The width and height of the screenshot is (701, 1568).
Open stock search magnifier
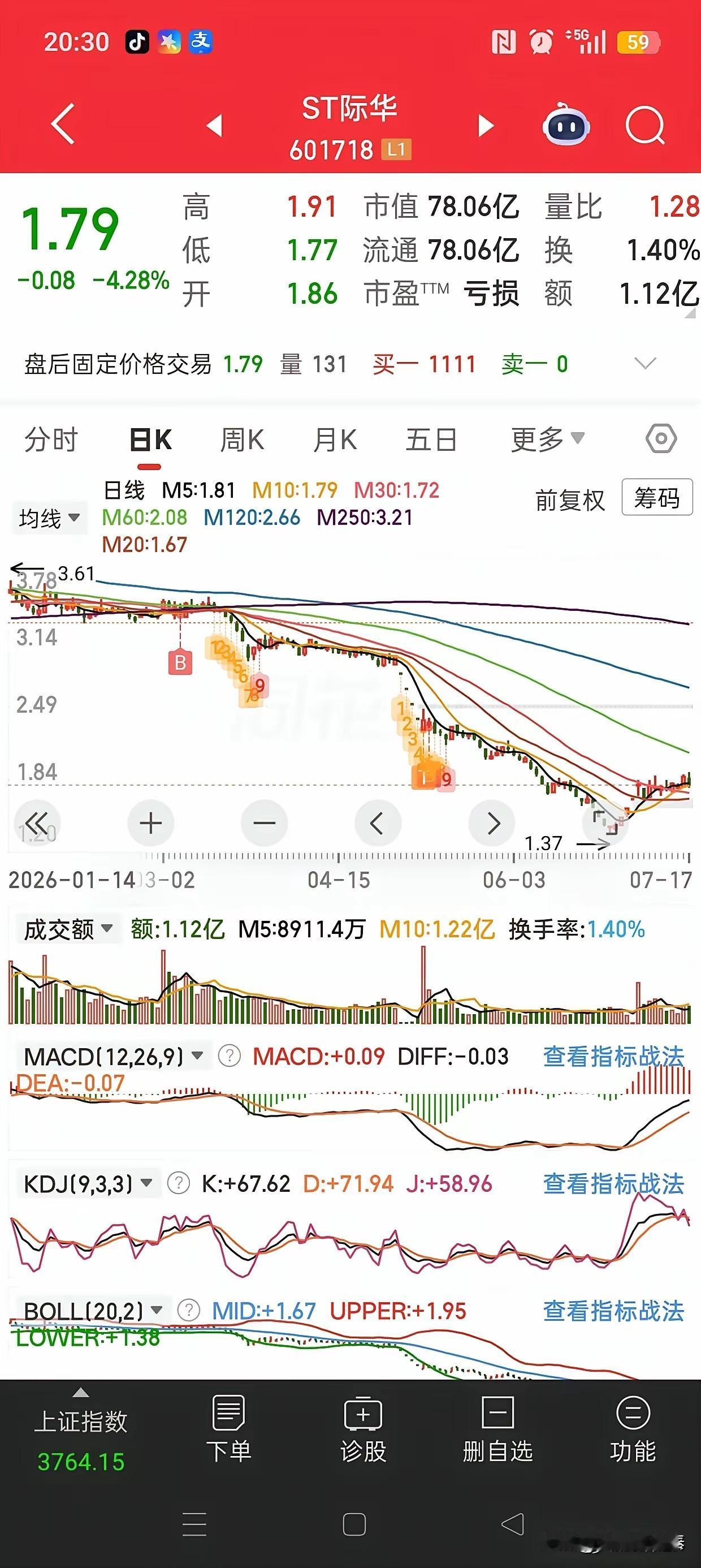(x=645, y=125)
